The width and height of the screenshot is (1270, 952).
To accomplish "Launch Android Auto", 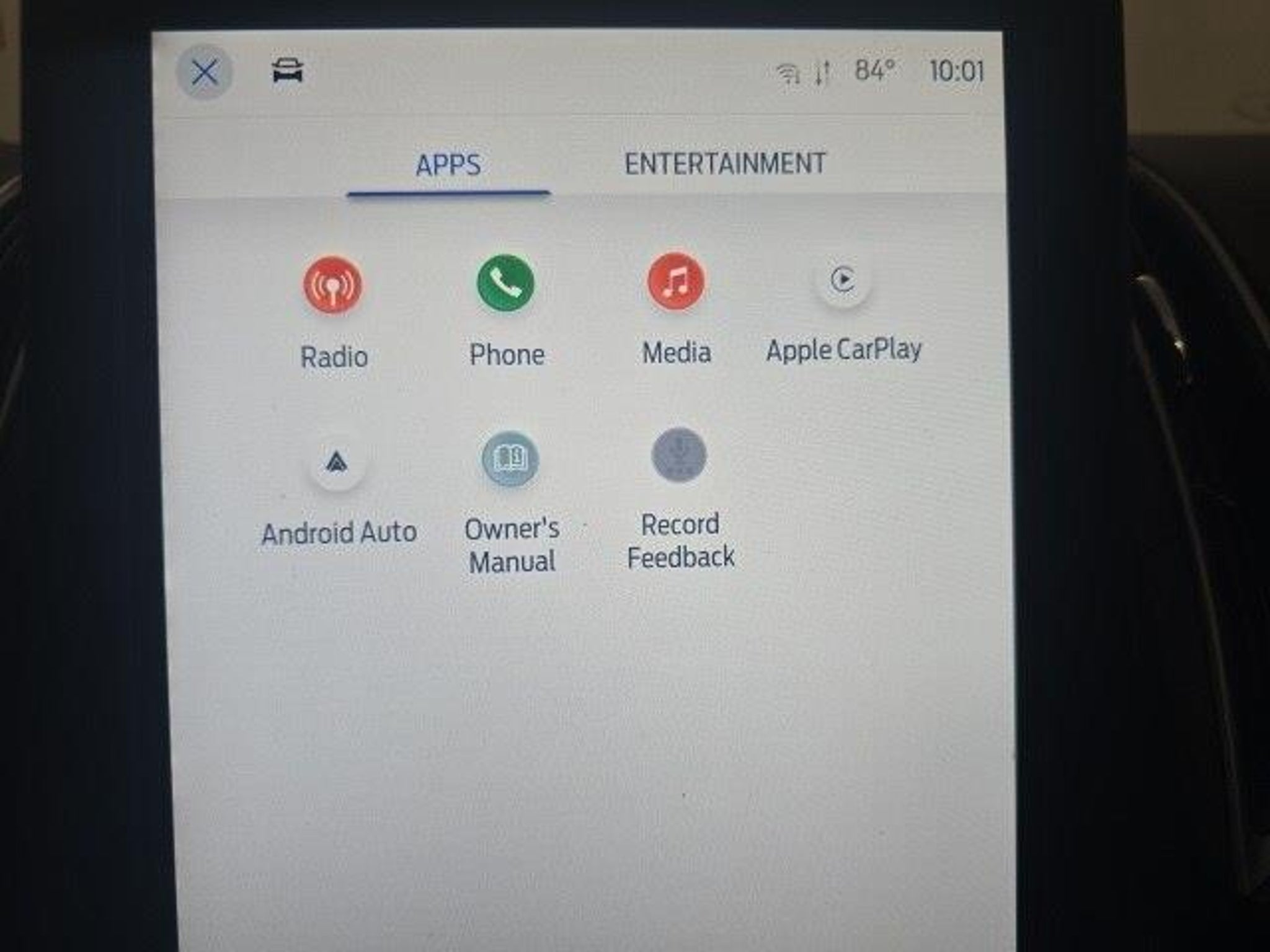I will 337,462.
